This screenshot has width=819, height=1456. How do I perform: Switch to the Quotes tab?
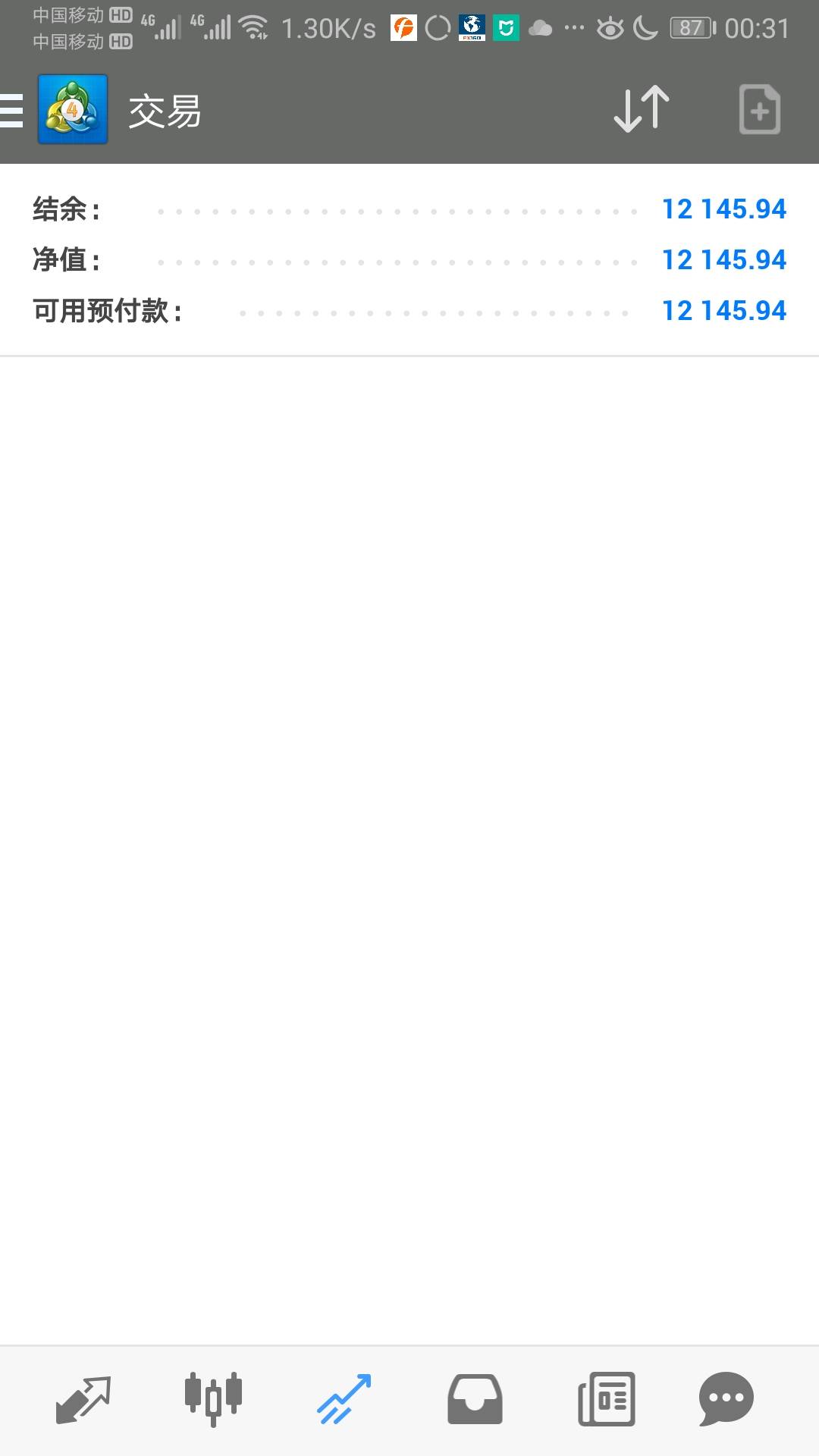[83, 1400]
